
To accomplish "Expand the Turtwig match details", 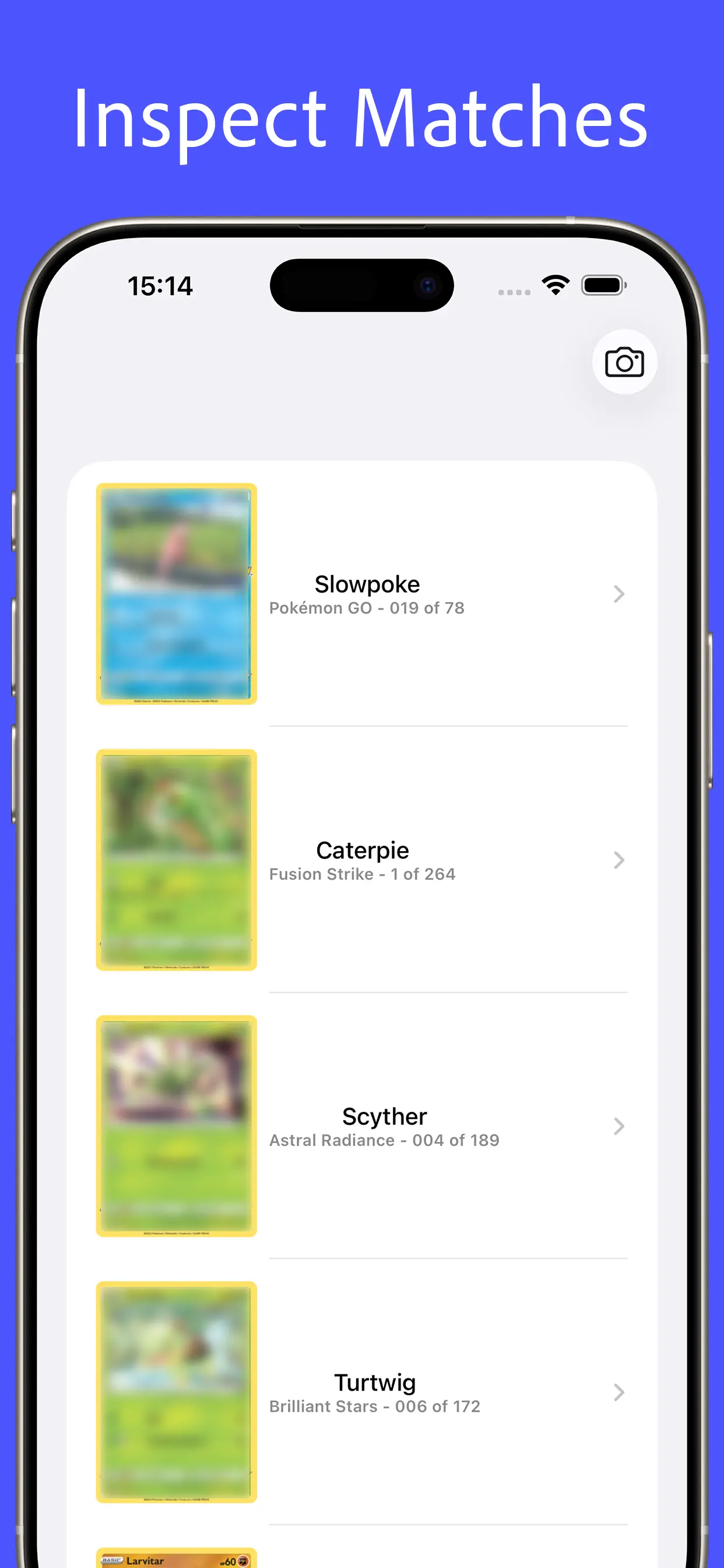I will pyautogui.click(x=618, y=1394).
